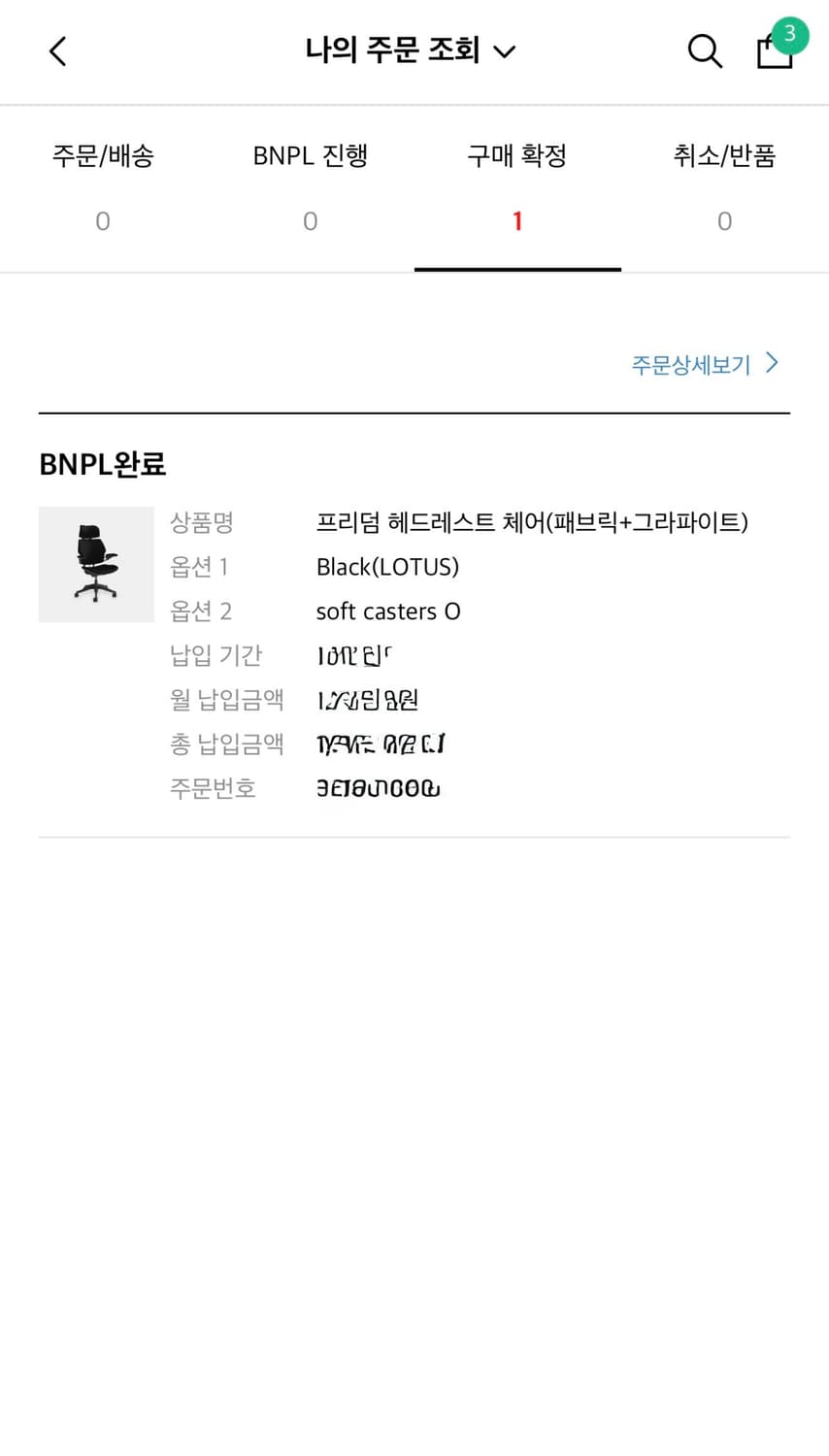Open 주문상세보기 order details link
The width and height of the screenshot is (829, 1456).
691,364
